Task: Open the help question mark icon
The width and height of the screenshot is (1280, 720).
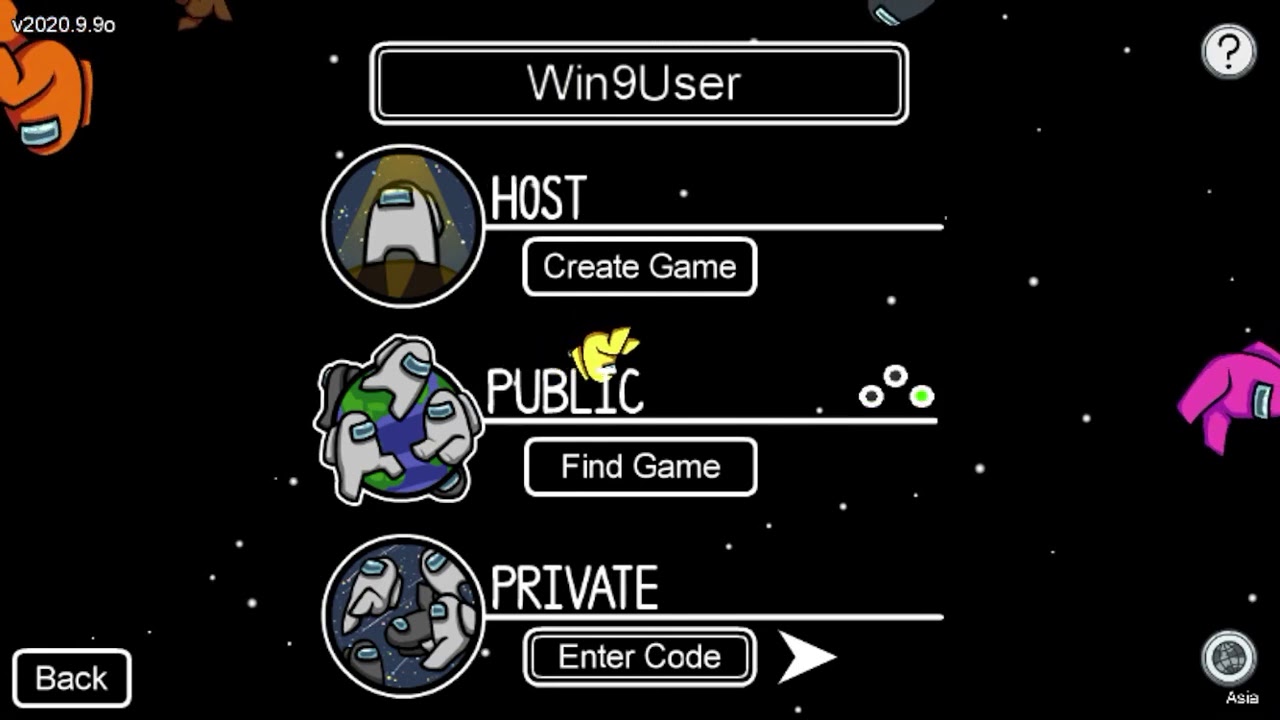Action: coord(1228,50)
